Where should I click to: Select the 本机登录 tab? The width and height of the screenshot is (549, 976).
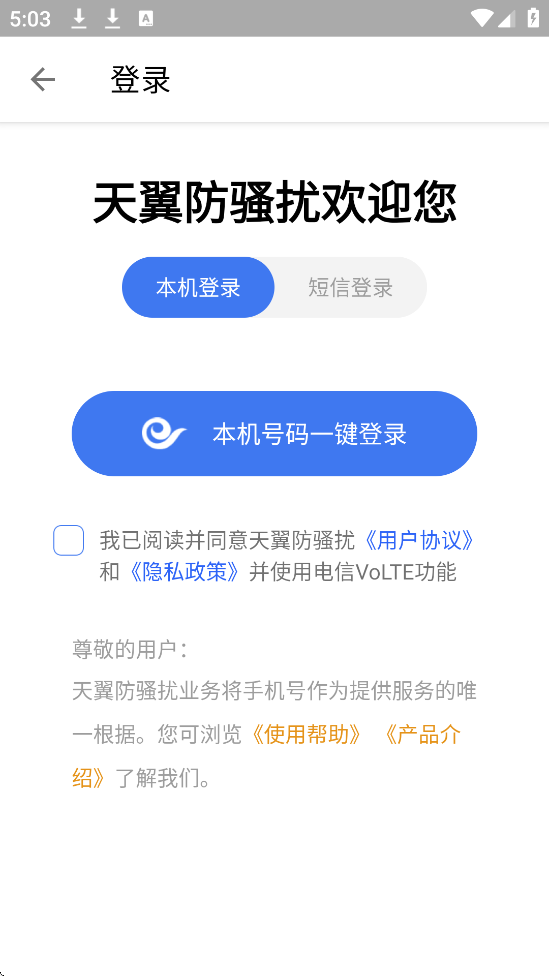tap(198, 288)
